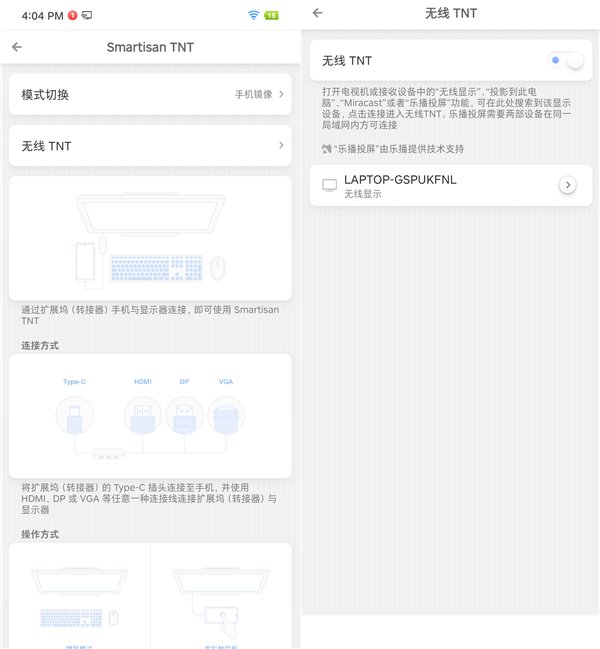Image resolution: width=600 pixels, height=649 pixels.
Task: Open details arrow for LAPTOP-GSPUKFNL
Action: click(567, 185)
